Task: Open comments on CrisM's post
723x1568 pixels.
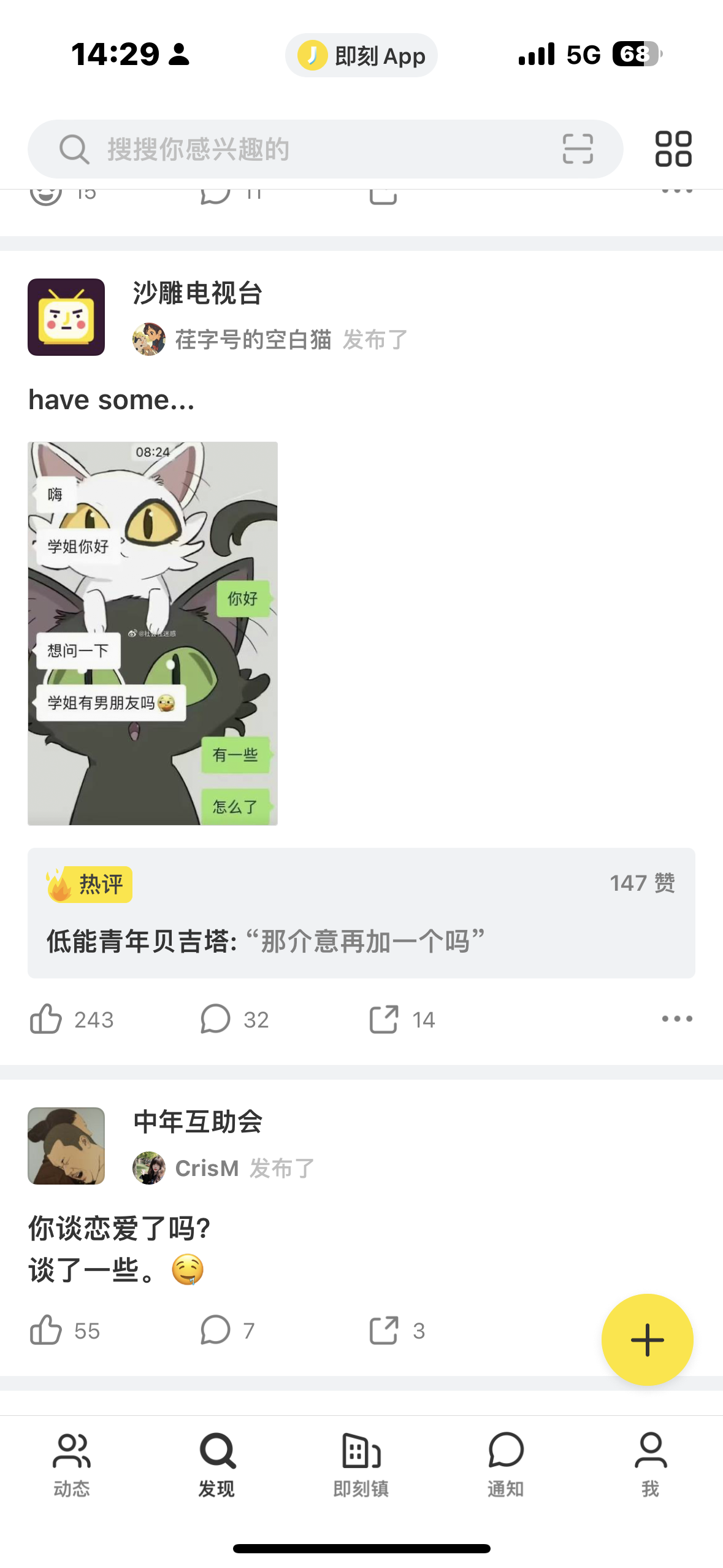Action: click(x=227, y=1331)
